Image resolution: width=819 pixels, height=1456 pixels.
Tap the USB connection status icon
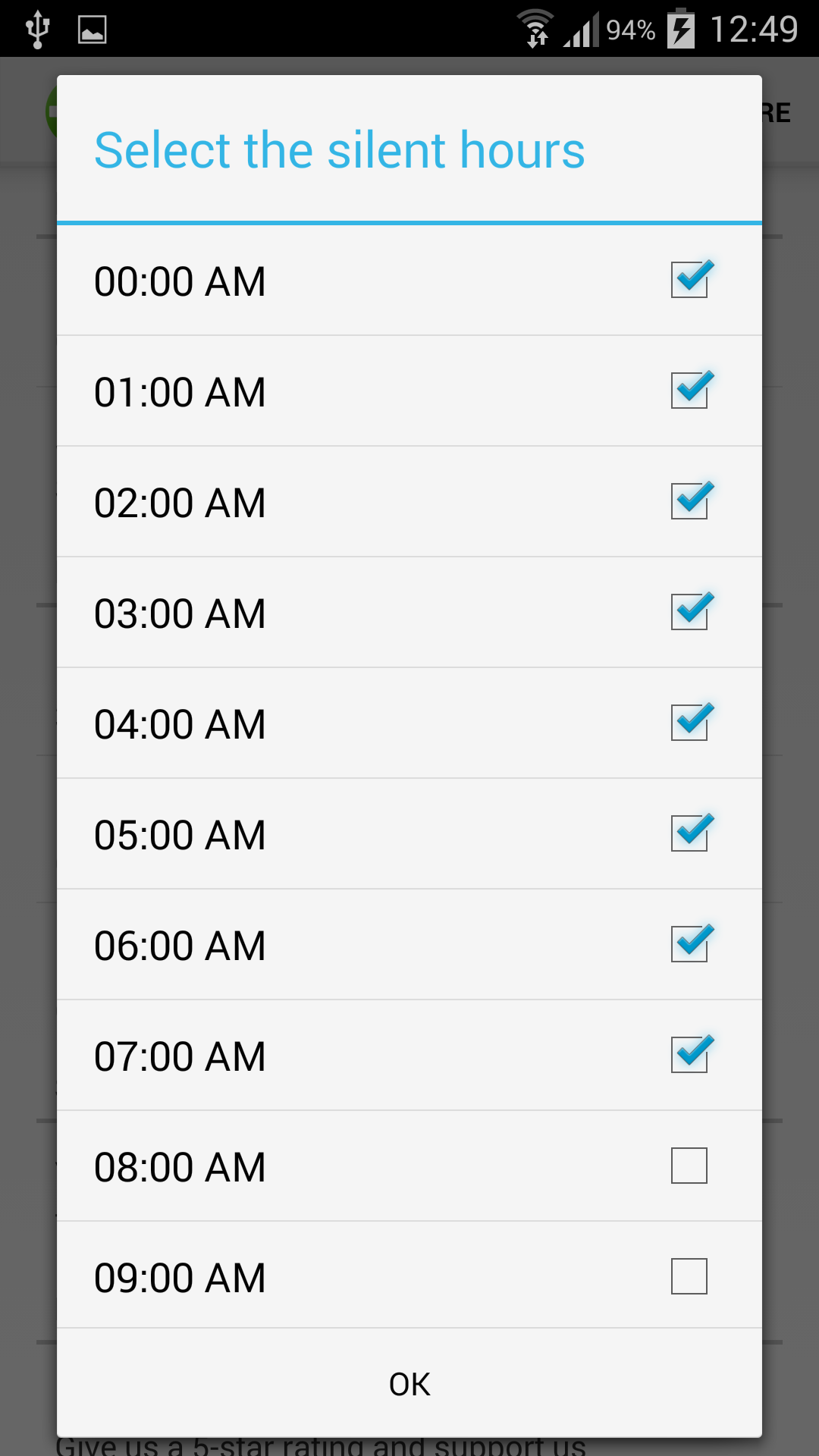[x=36, y=29]
